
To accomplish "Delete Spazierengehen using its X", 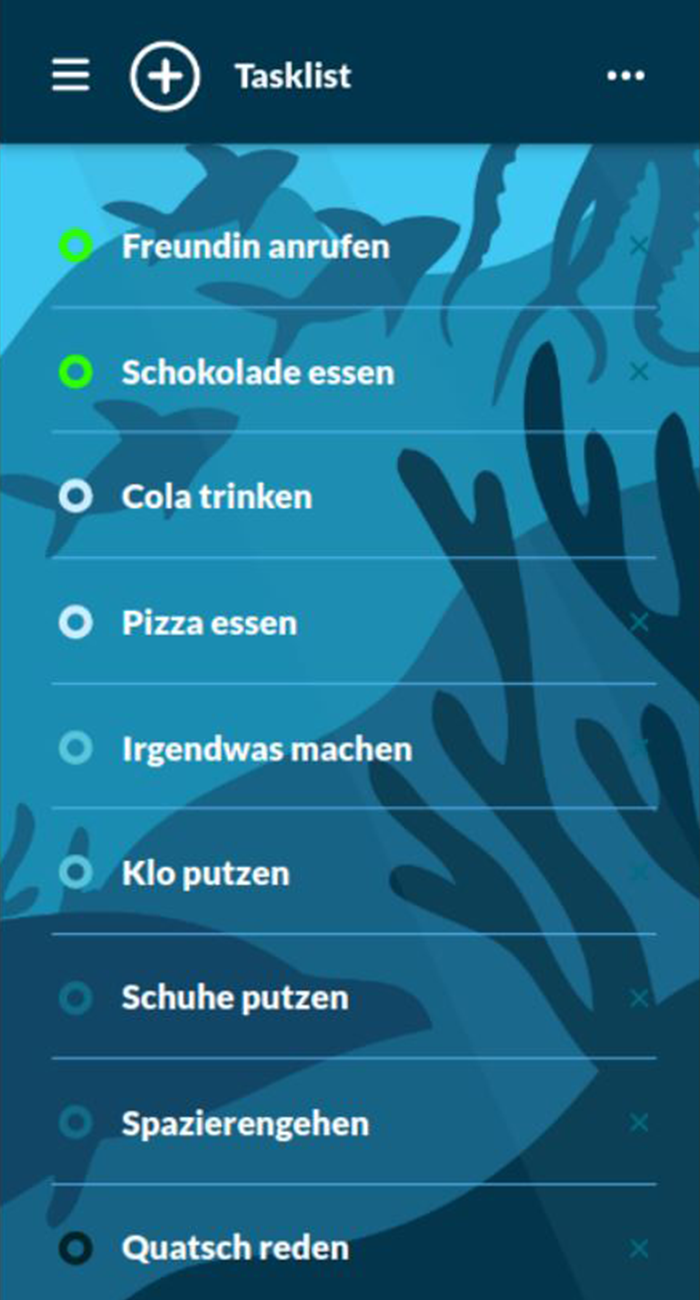I will point(639,1123).
